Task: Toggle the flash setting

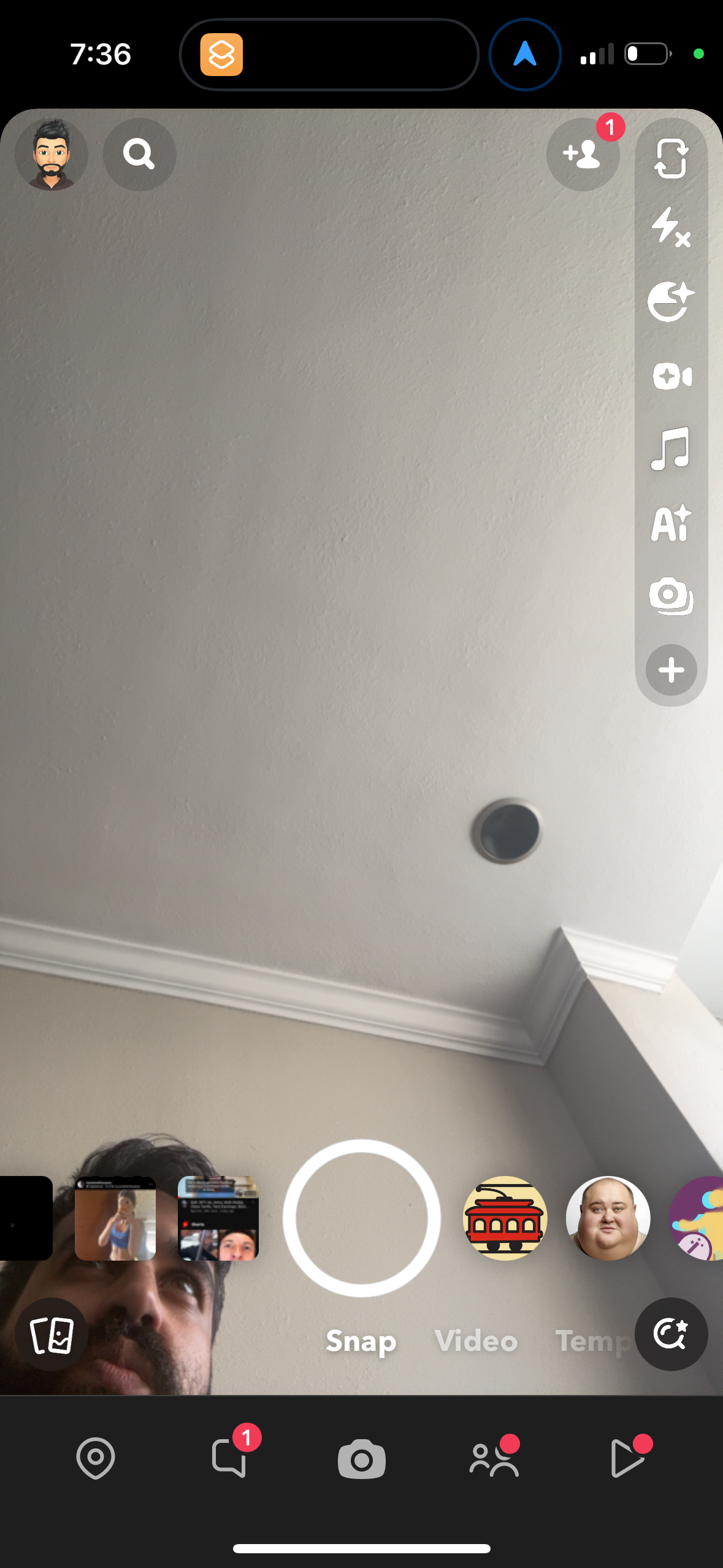Action: pyautogui.click(x=670, y=231)
